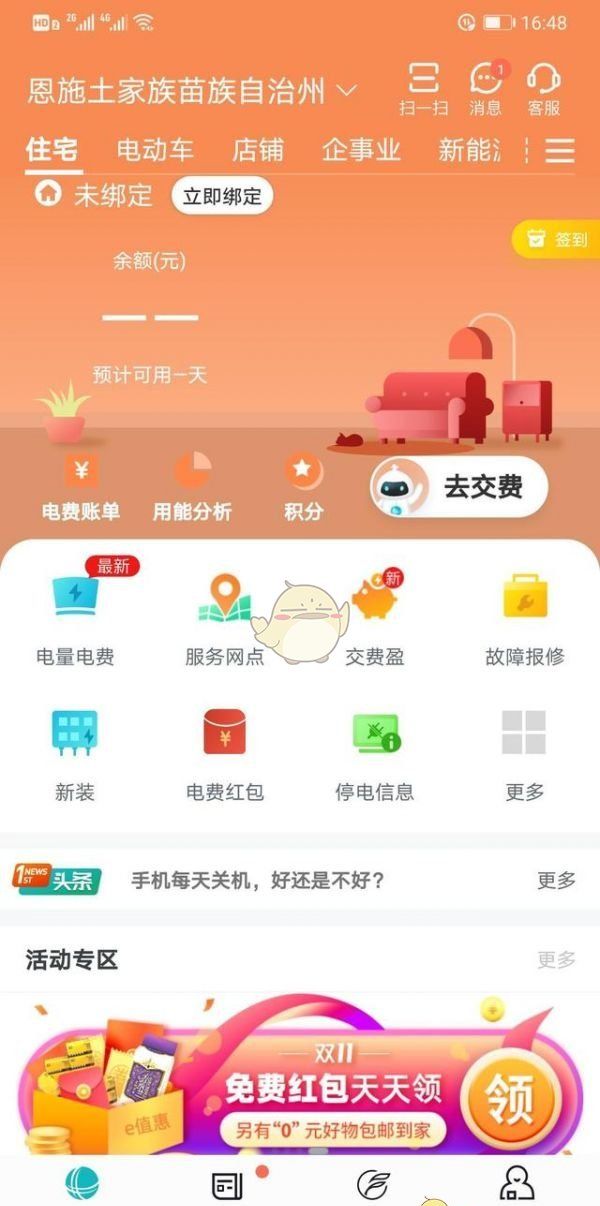Read headline 手机每天关机，好还是不好？
Viewport: 600px width, 1206px height.
point(258,880)
